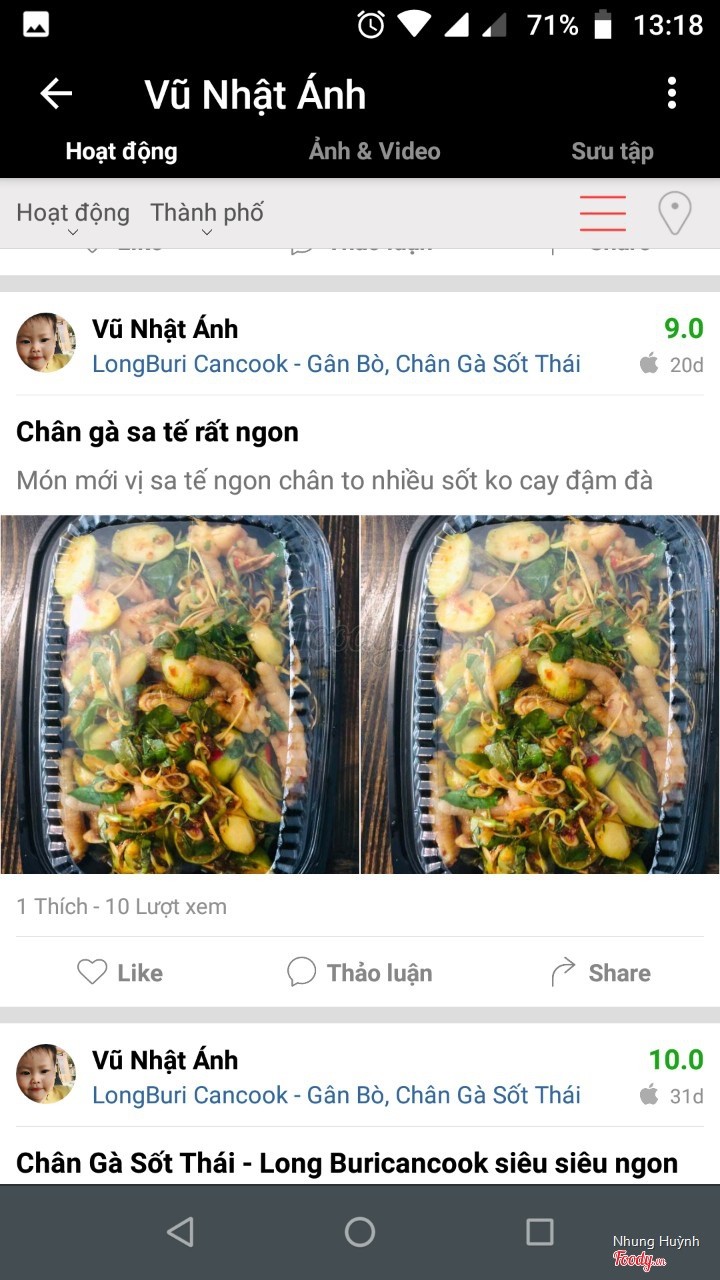Open LongBuri Cancook link in 9.0 review
This screenshot has height=1280, width=720.
(x=336, y=364)
